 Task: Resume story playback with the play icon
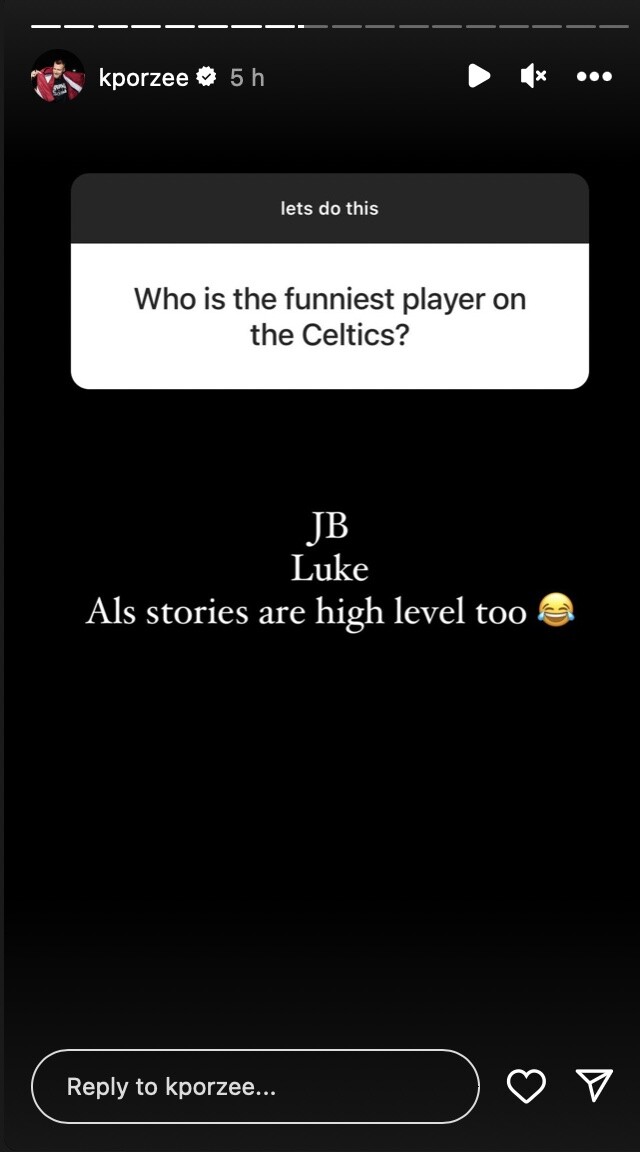tap(479, 76)
